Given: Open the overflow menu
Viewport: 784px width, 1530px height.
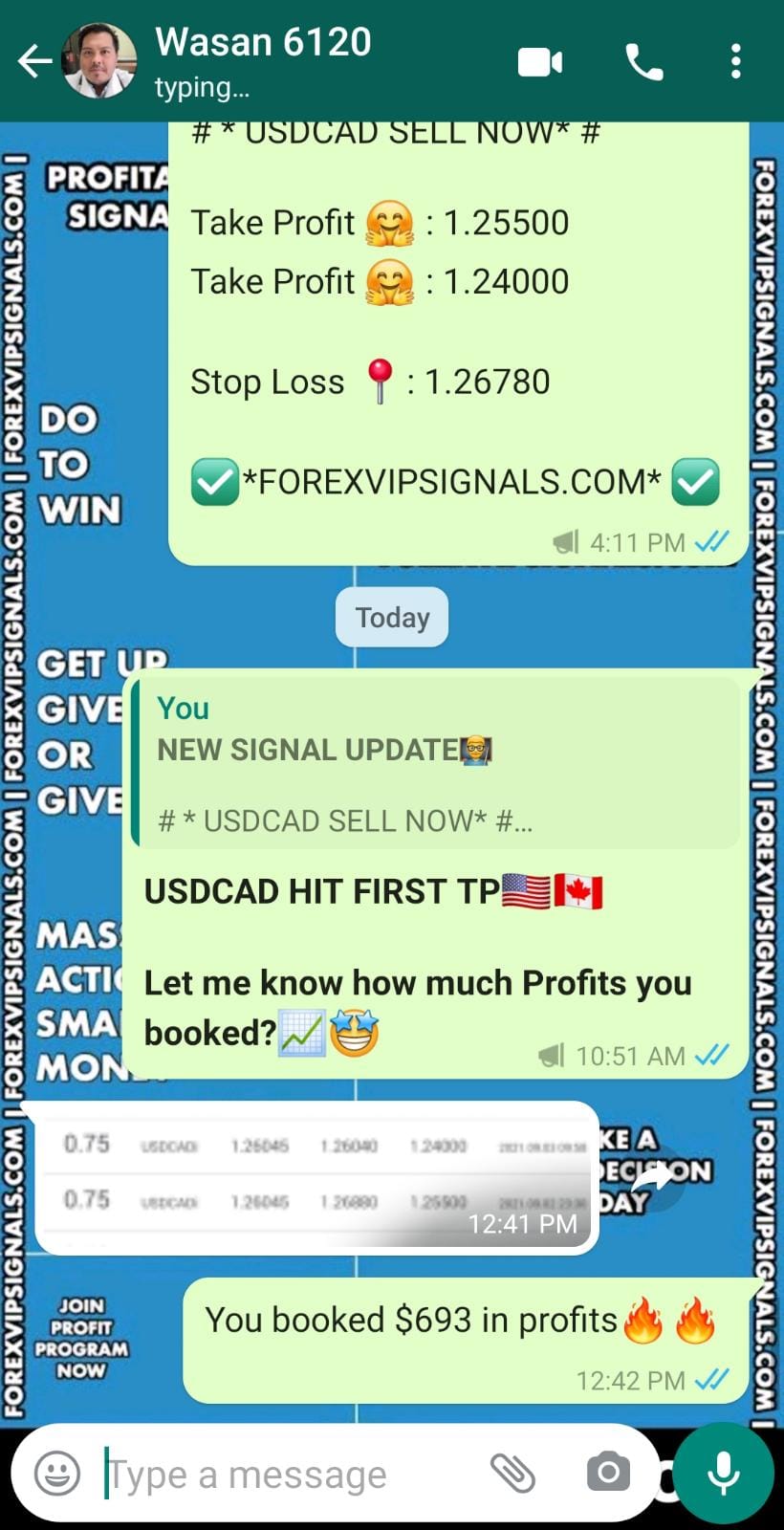Looking at the screenshot, I should 735,62.
